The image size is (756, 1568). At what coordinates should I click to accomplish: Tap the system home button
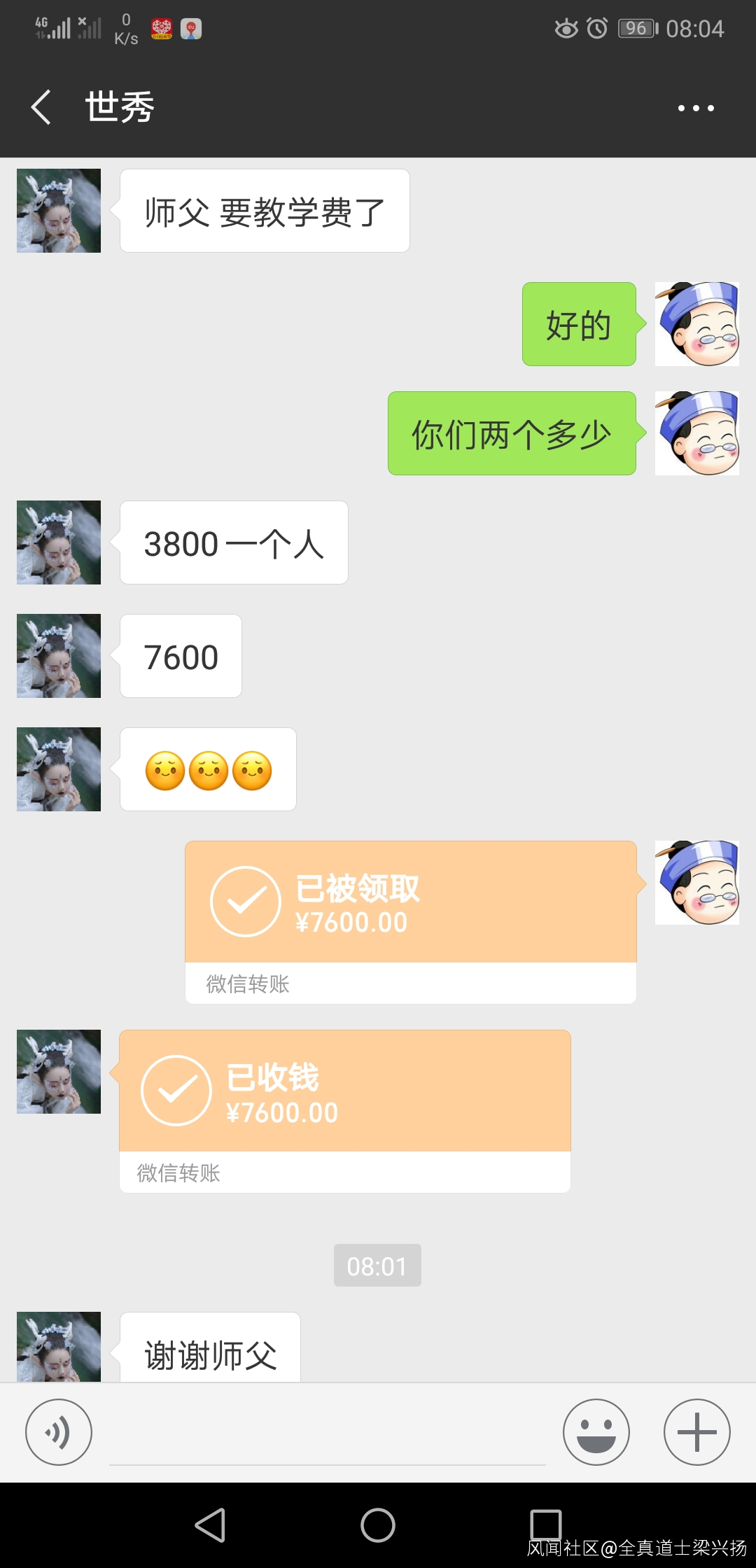coord(378,1525)
